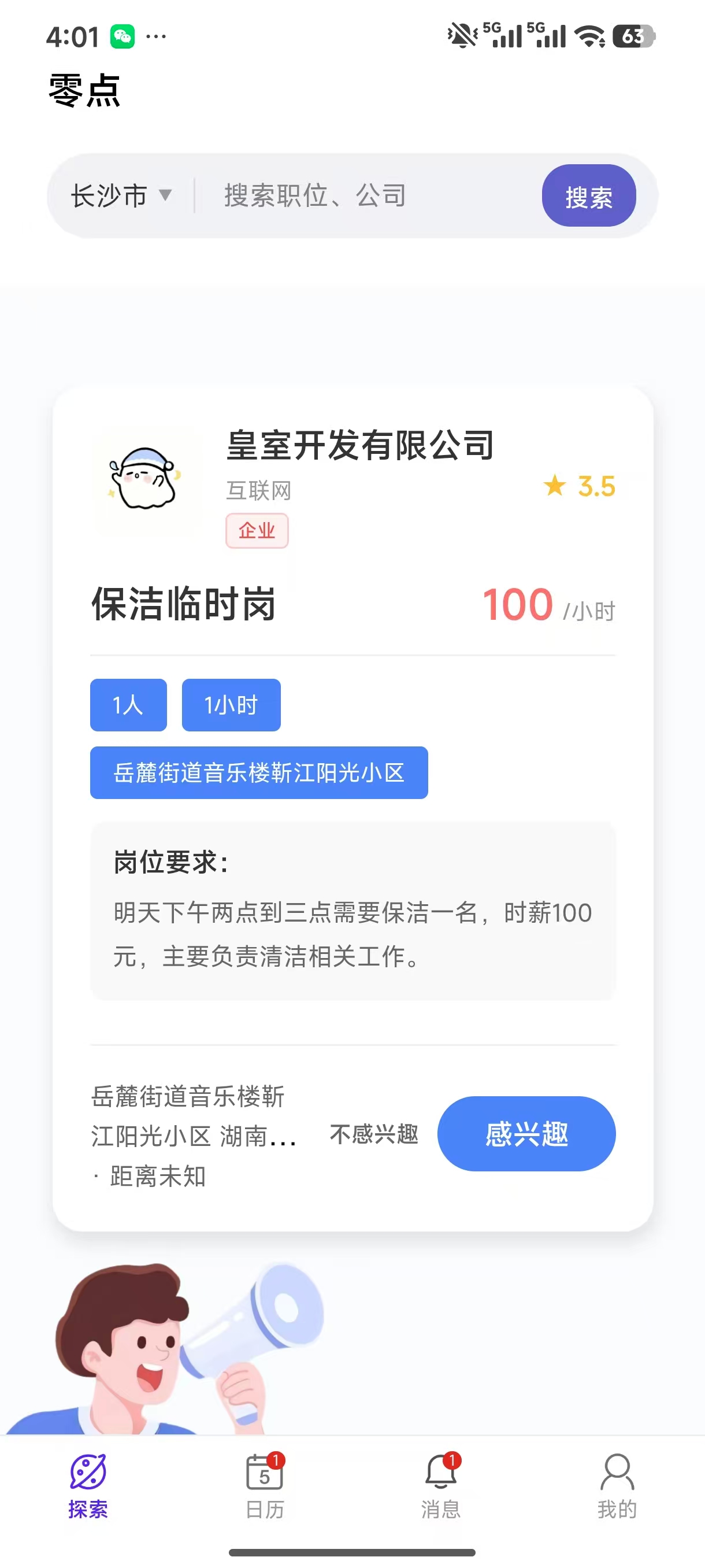Click the 不感兴趣 not-interested link
Screen dimensions: 705x1568
click(373, 1133)
